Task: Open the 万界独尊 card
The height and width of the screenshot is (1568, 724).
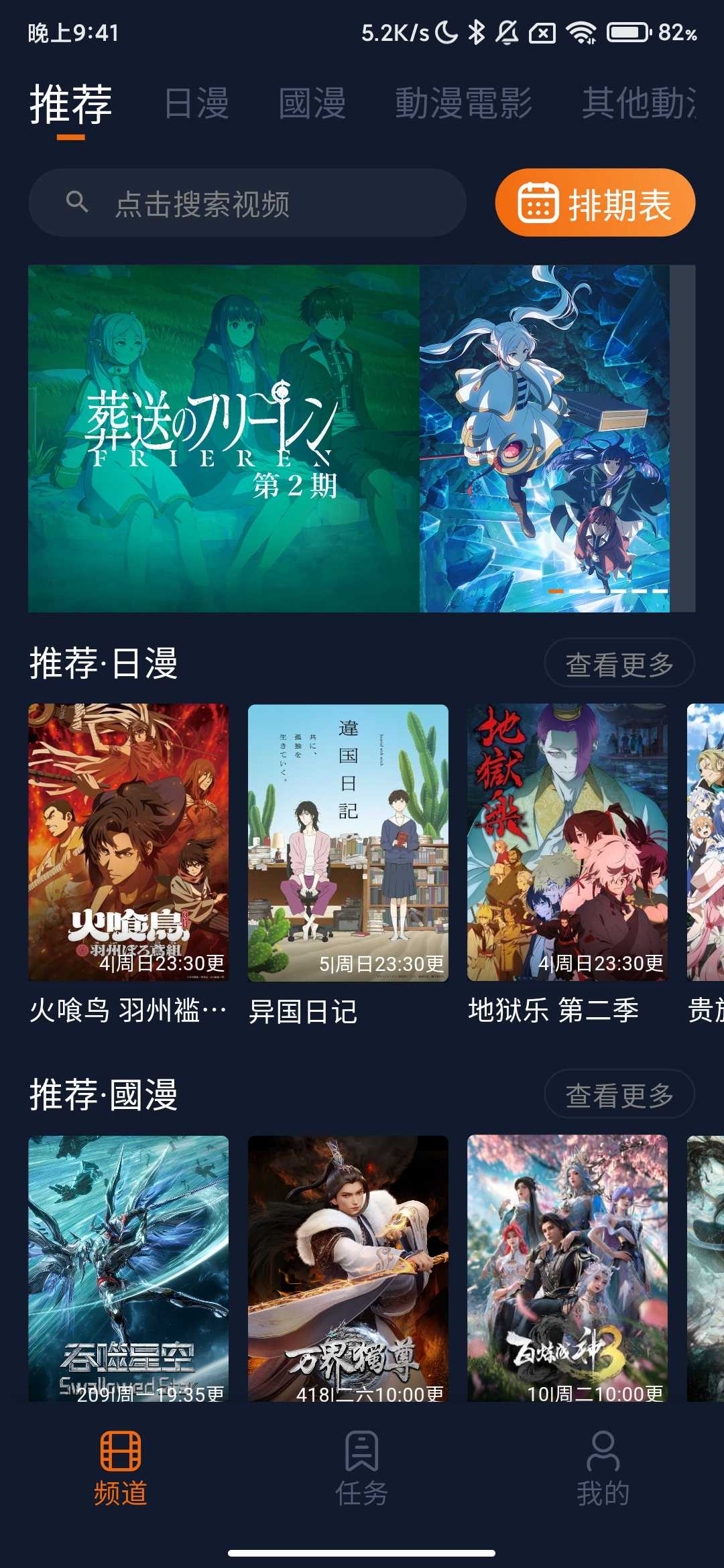Action: point(348,1268)
